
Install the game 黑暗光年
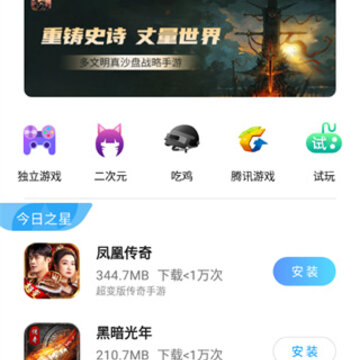point(304,349)
